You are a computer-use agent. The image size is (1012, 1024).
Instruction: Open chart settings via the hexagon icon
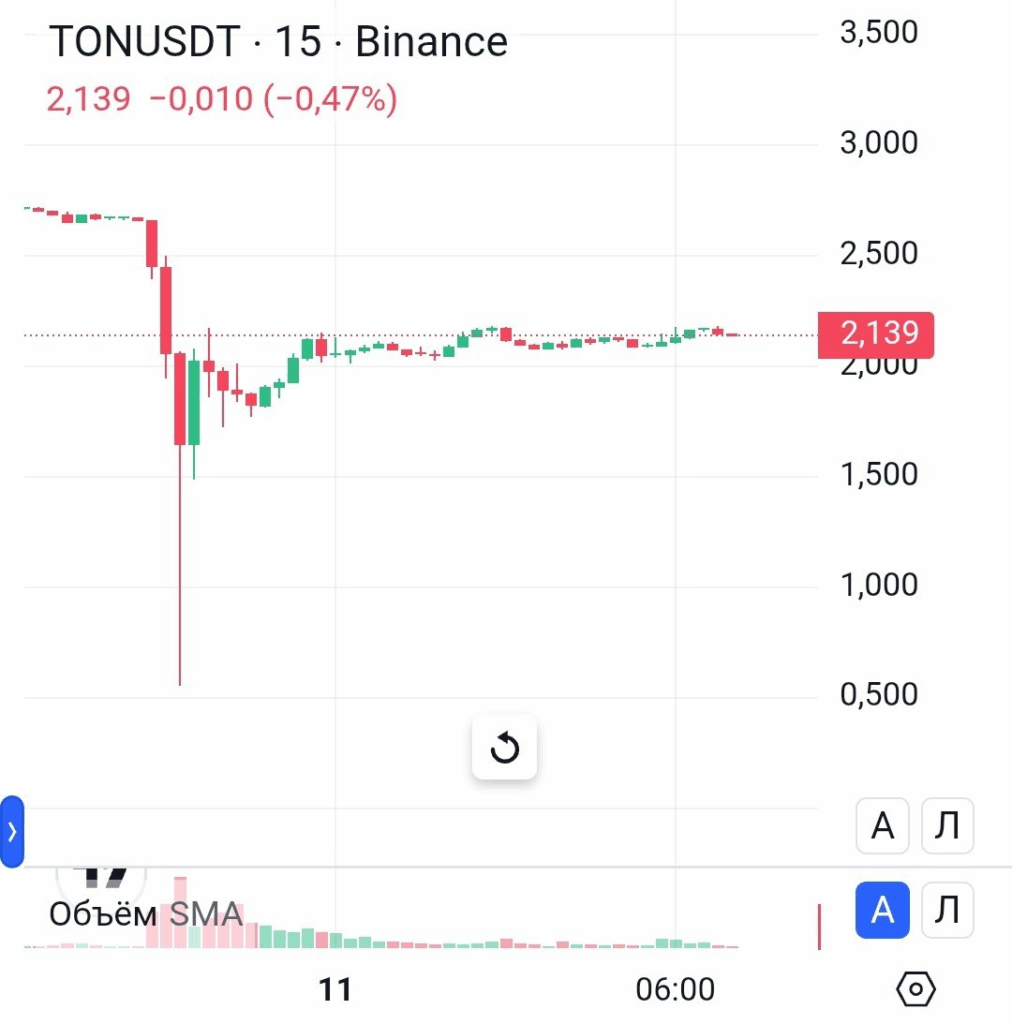916,989
